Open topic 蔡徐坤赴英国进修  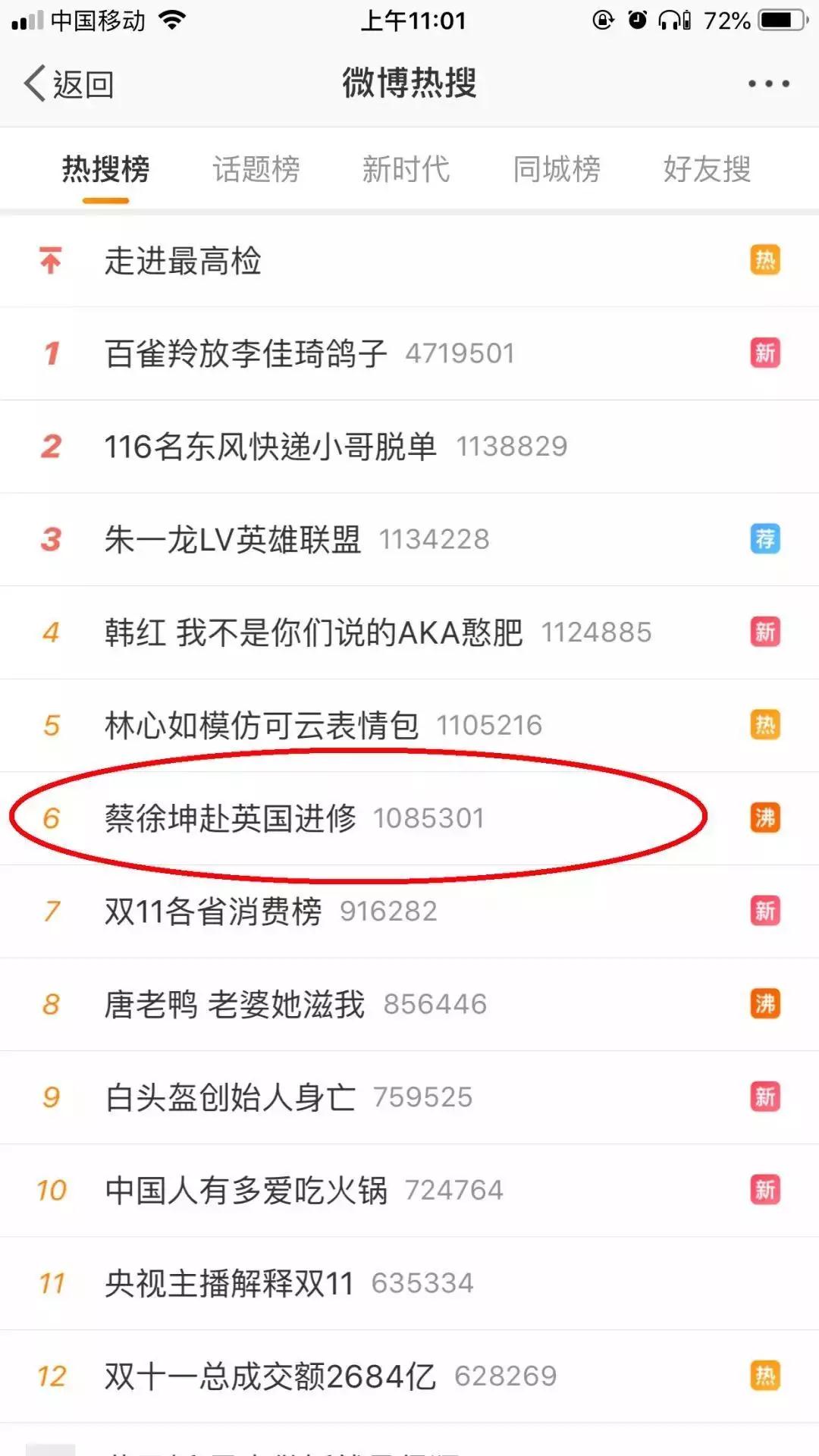click(x=230, y=818)
